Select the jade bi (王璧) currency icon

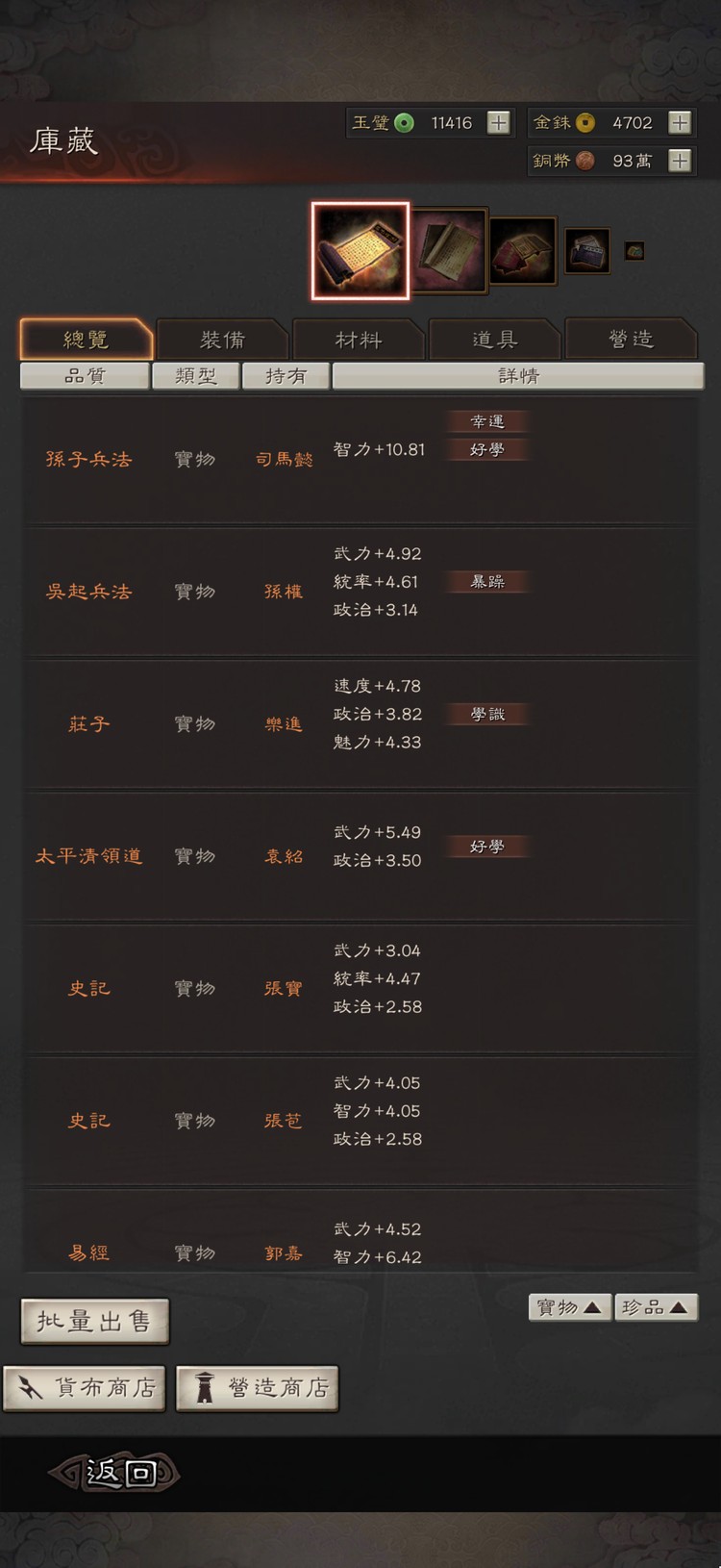coord(403,122)
